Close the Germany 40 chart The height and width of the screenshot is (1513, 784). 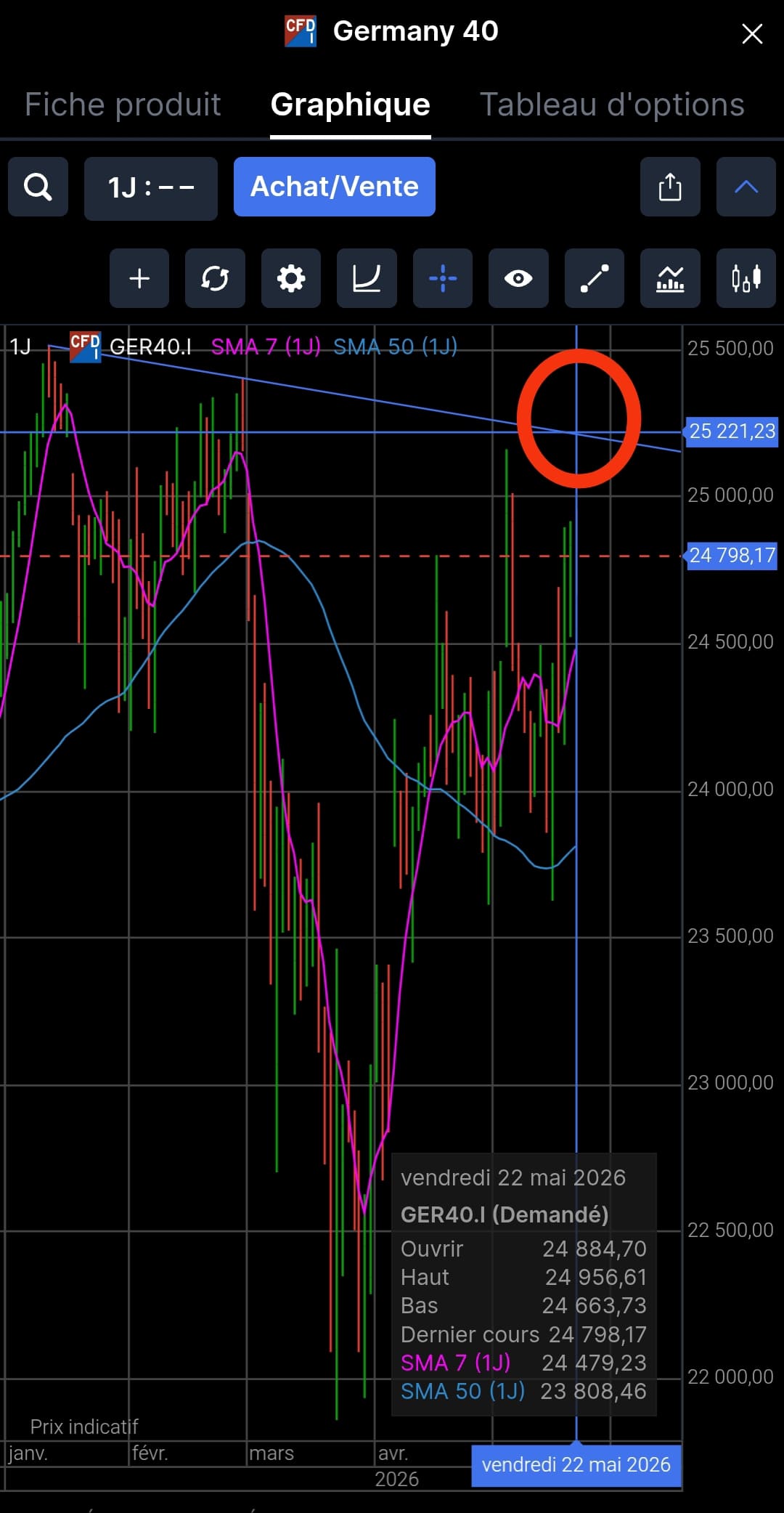pos(752,33)
